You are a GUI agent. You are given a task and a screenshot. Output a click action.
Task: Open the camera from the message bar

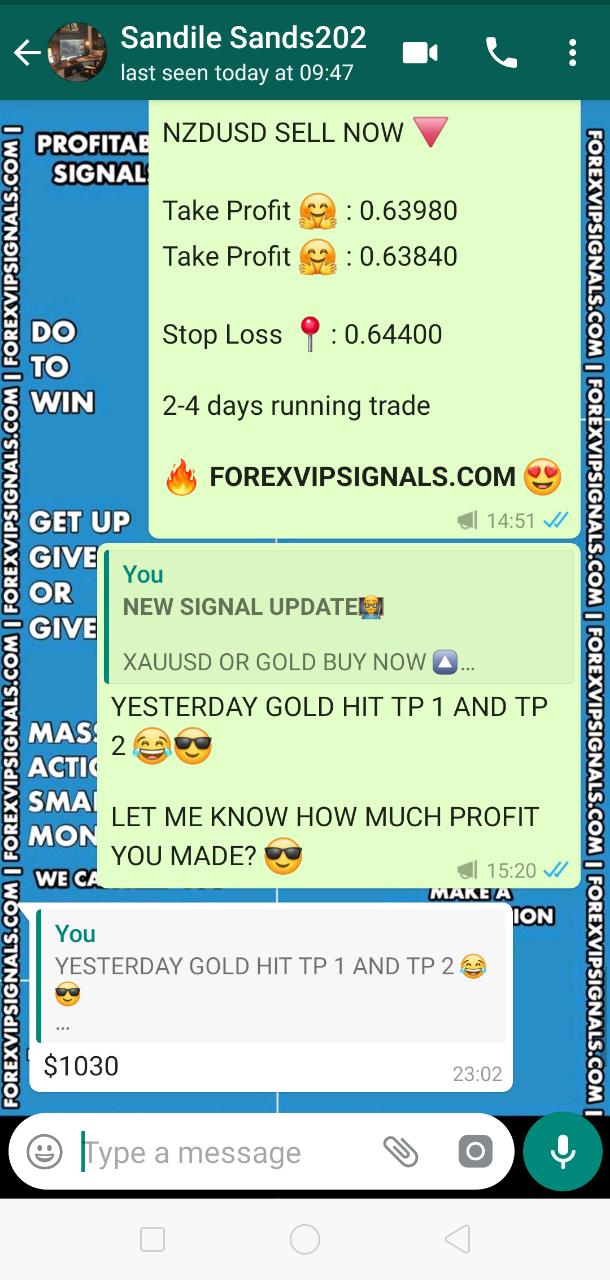click(x=475, y=1152)
